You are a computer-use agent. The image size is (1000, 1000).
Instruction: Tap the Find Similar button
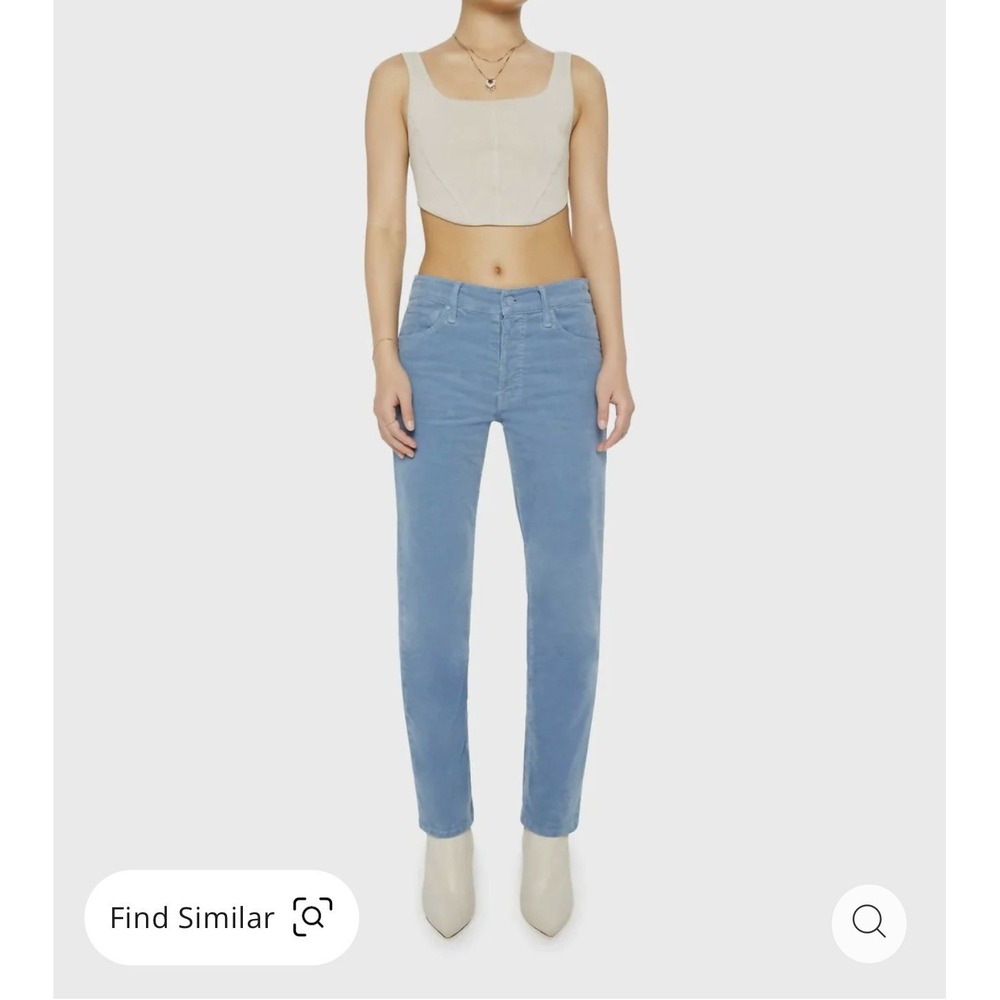click(x=221, y=917)
